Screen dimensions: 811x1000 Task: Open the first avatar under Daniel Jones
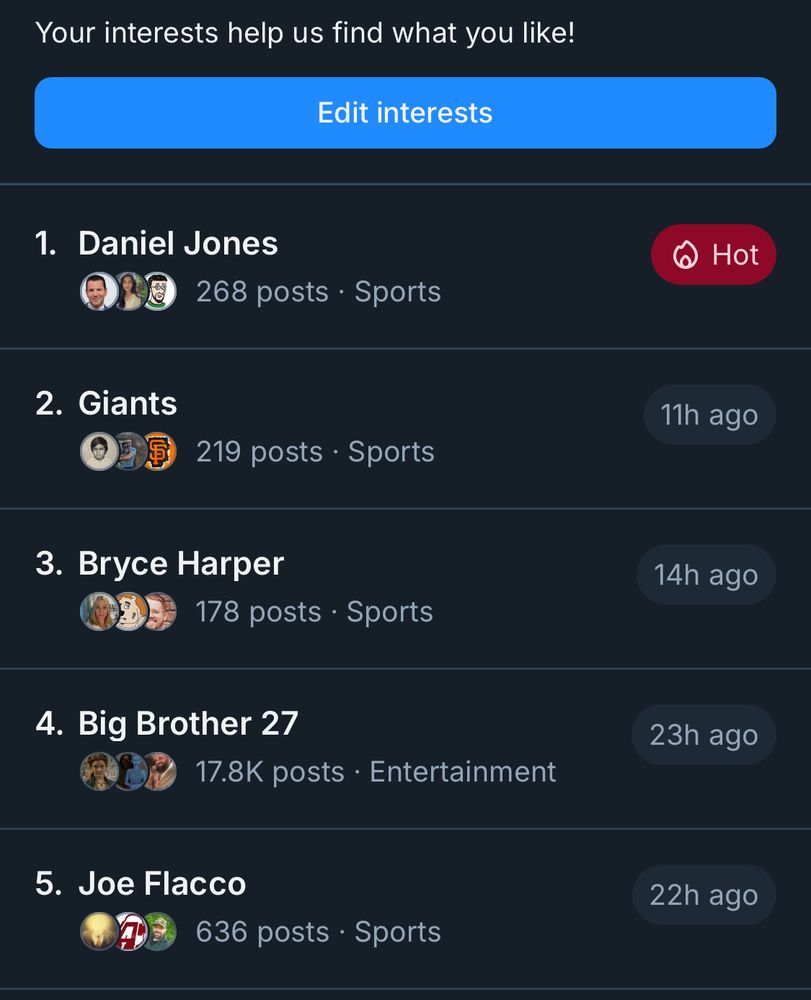[98, 291]
